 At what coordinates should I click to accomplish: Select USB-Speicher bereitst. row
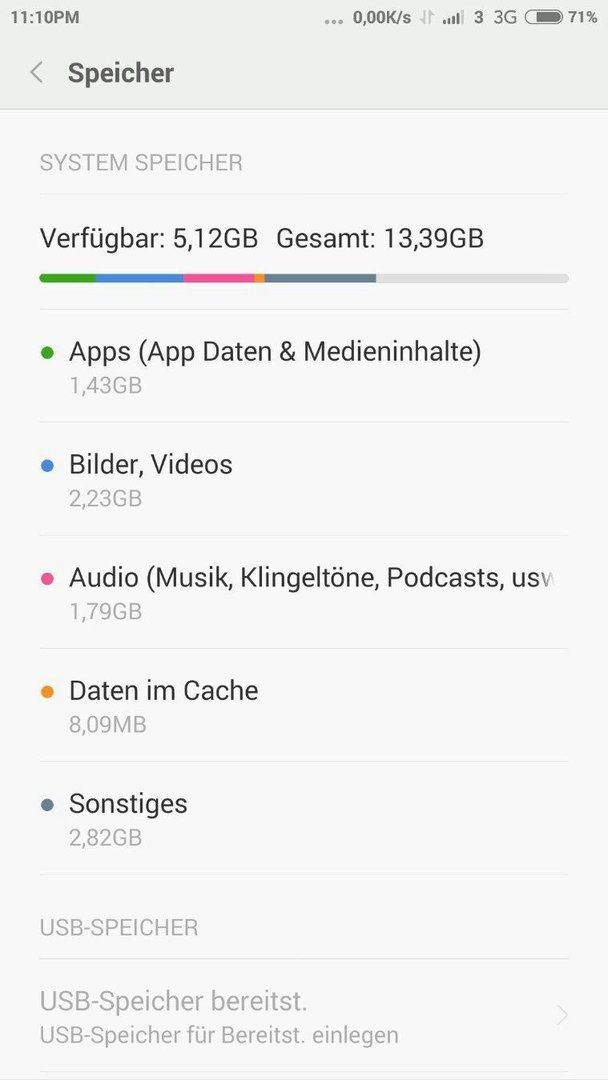304,1015
